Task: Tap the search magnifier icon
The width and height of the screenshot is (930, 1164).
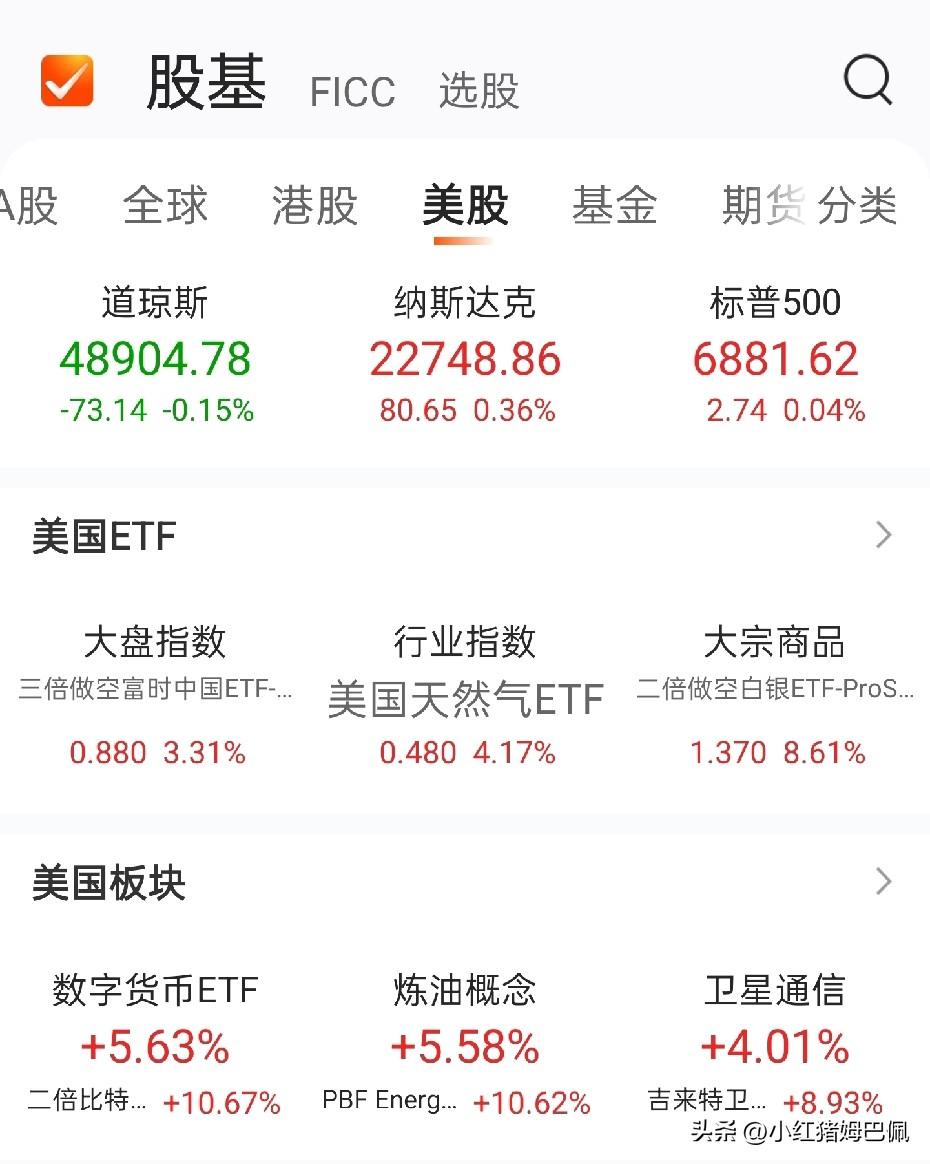Action: pyautogui.click(x=866, y=81)
